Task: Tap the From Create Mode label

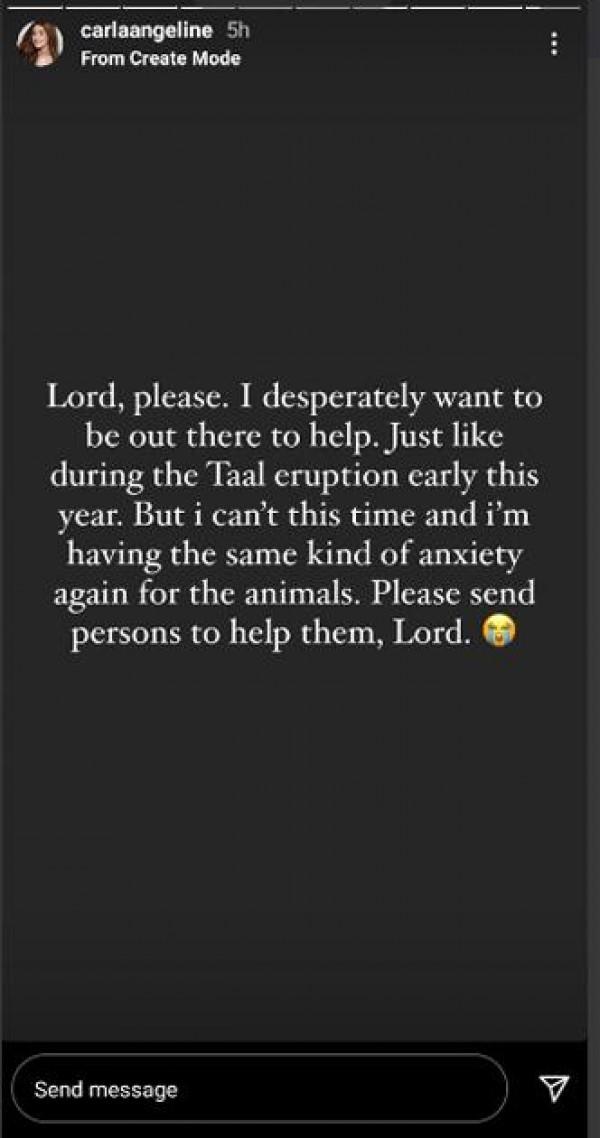Action: tap(160, 59)
